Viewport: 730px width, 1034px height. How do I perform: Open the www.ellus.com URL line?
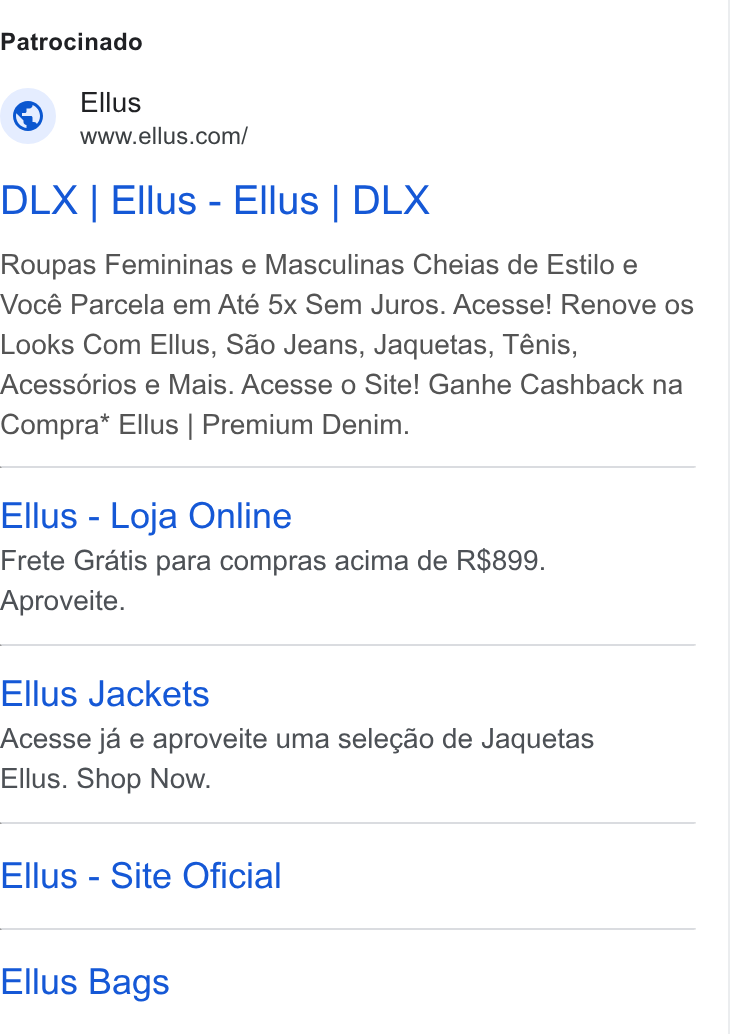point(164,137)
